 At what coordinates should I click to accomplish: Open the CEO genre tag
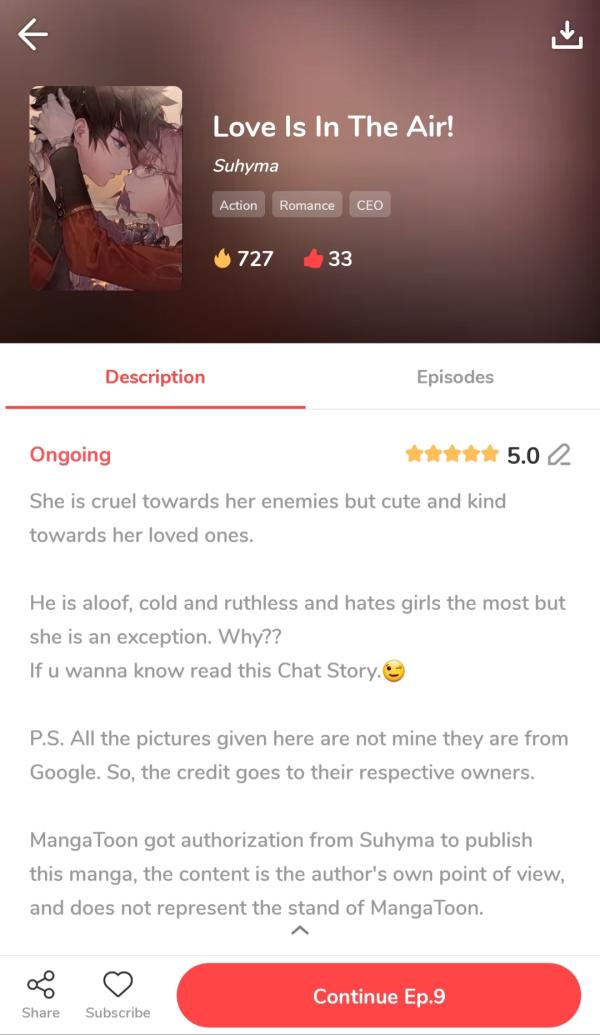tap(369, 205)
